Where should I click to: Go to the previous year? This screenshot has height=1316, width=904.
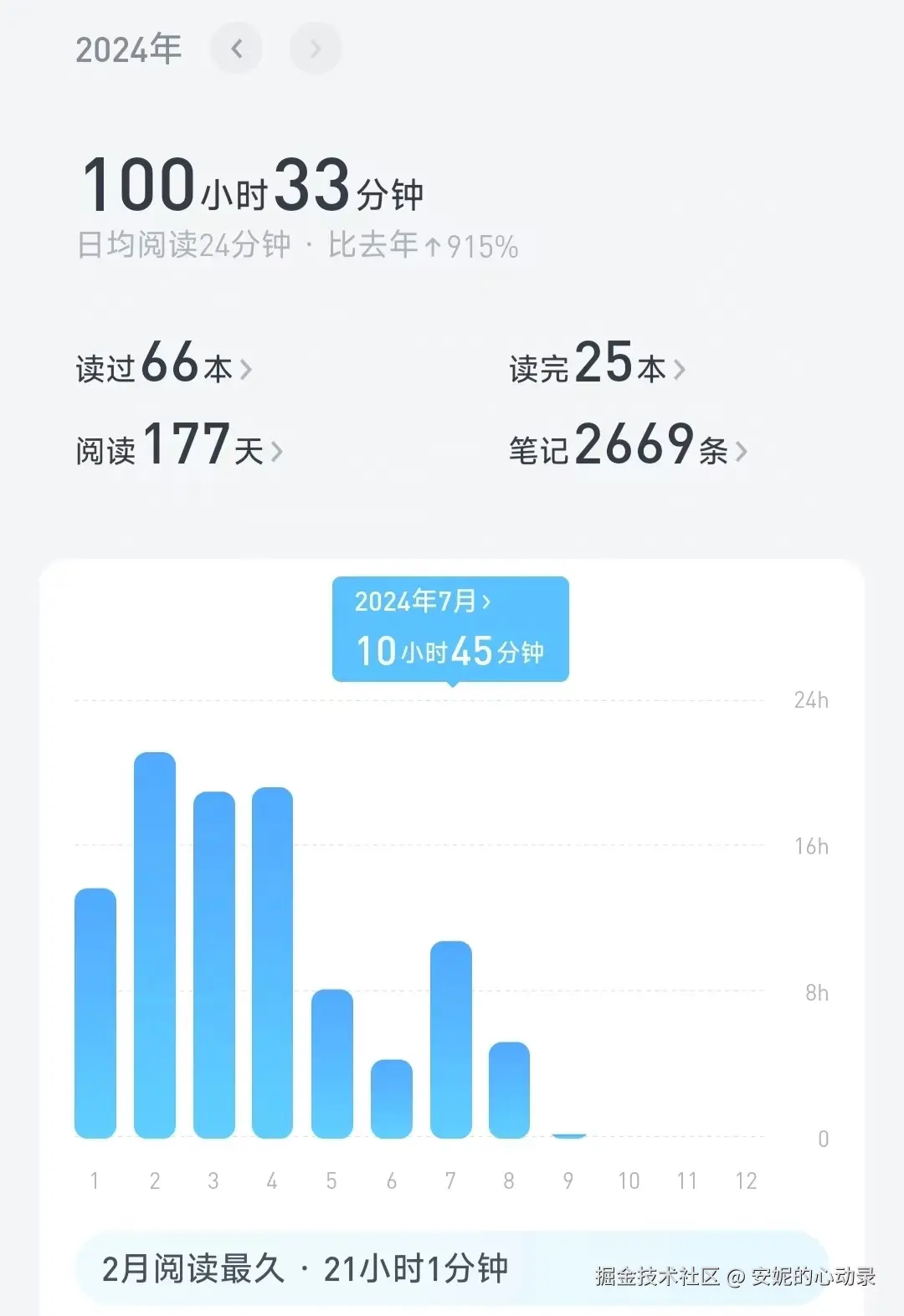coord(237,49)
